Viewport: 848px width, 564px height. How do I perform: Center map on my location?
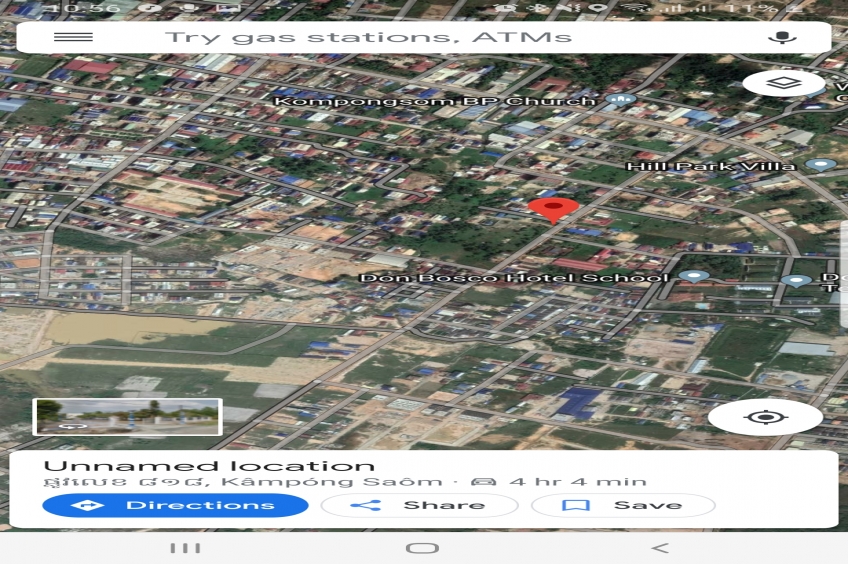coord(766,417)
